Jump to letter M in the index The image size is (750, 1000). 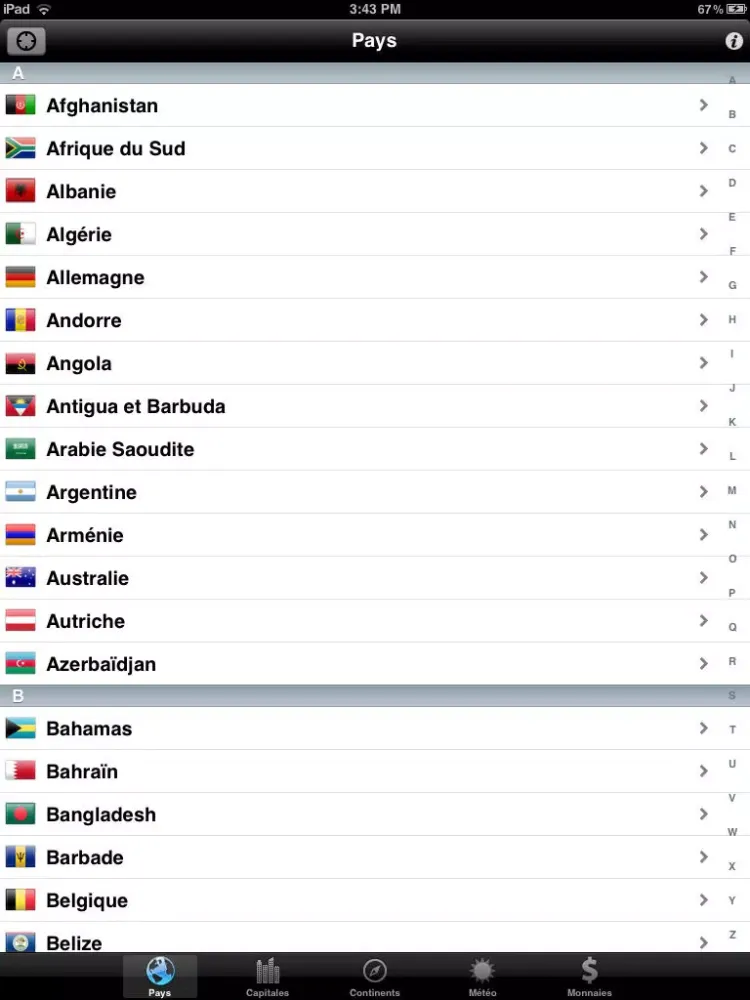coord(732,490)
